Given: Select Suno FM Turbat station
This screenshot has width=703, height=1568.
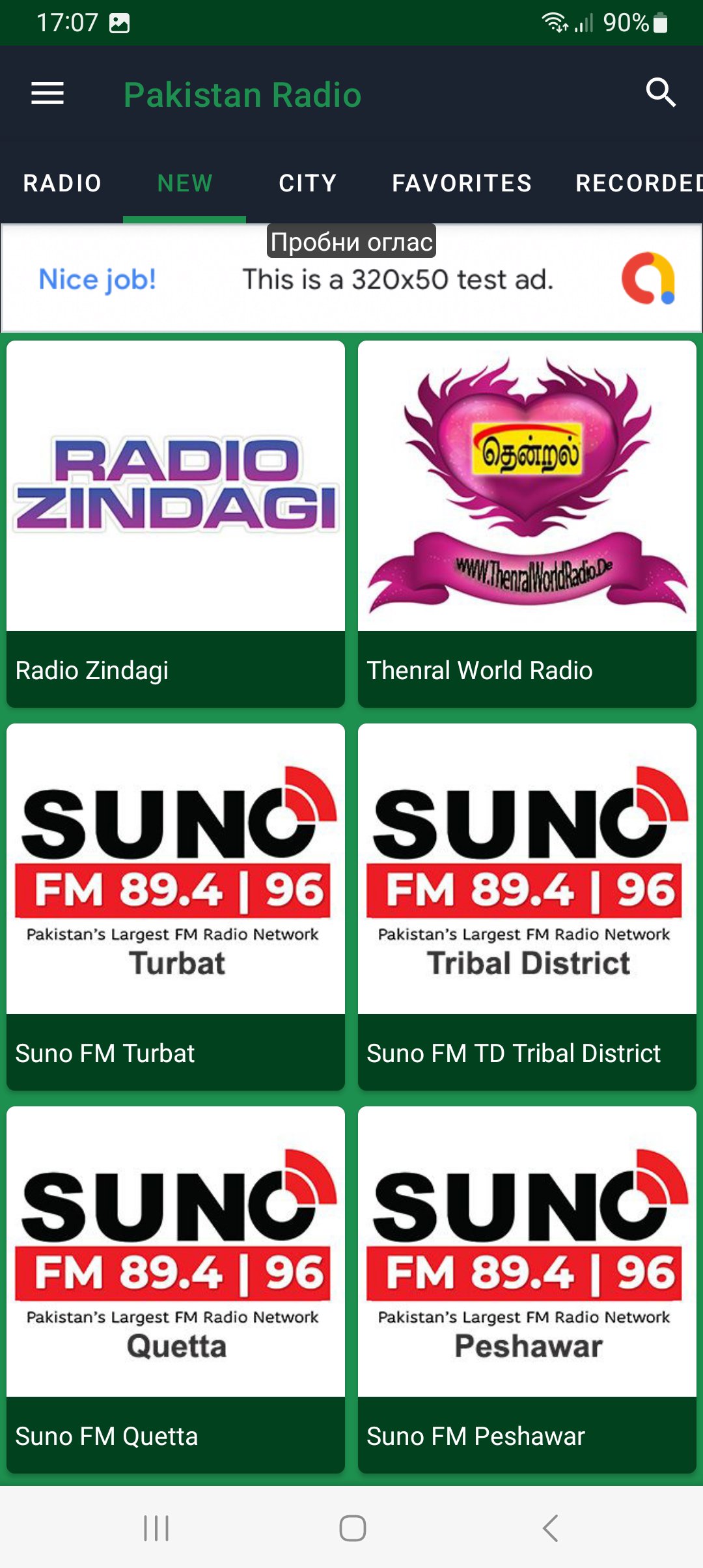Looking at the screenshot, I should pos(176,906).
